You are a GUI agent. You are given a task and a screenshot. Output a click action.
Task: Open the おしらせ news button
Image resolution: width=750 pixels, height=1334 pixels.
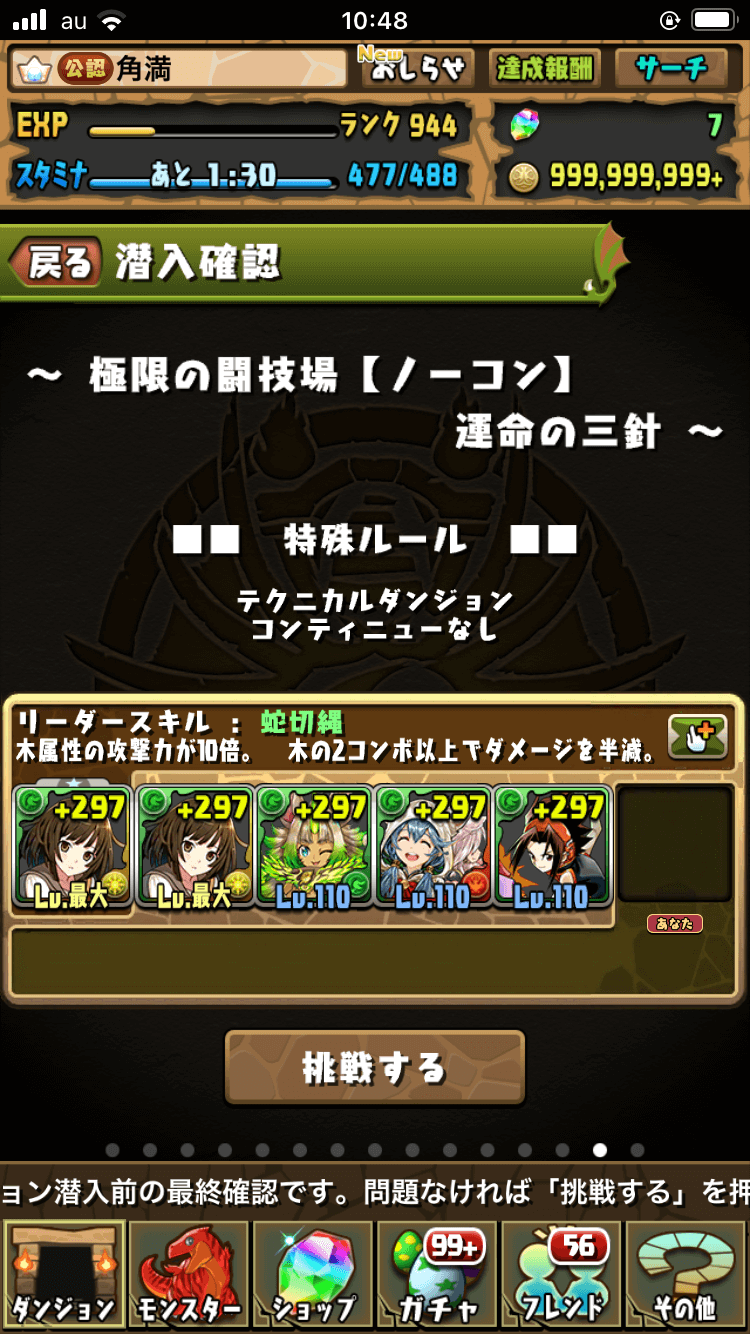pyautogui.click(x=417, y=68)
